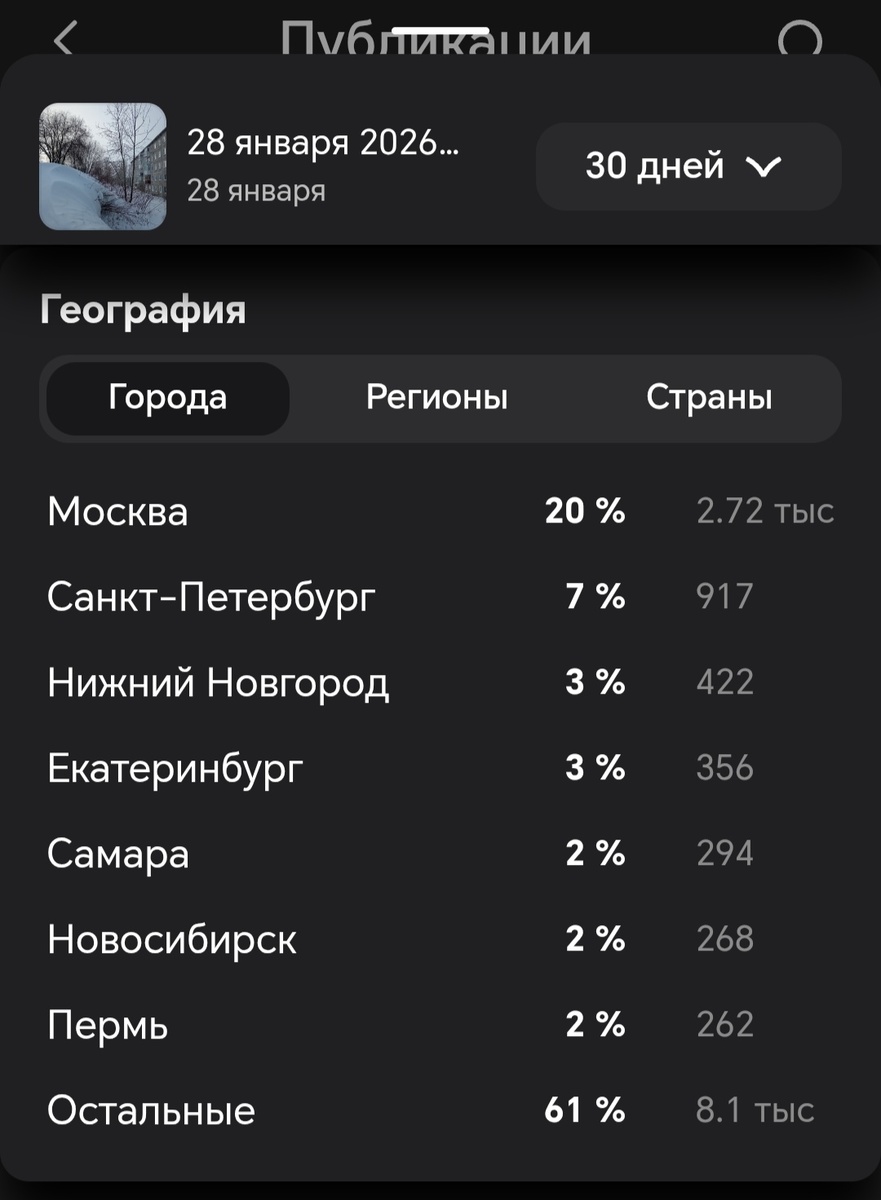Open the publication titled 28 января 2026

[x=322, y=143]
